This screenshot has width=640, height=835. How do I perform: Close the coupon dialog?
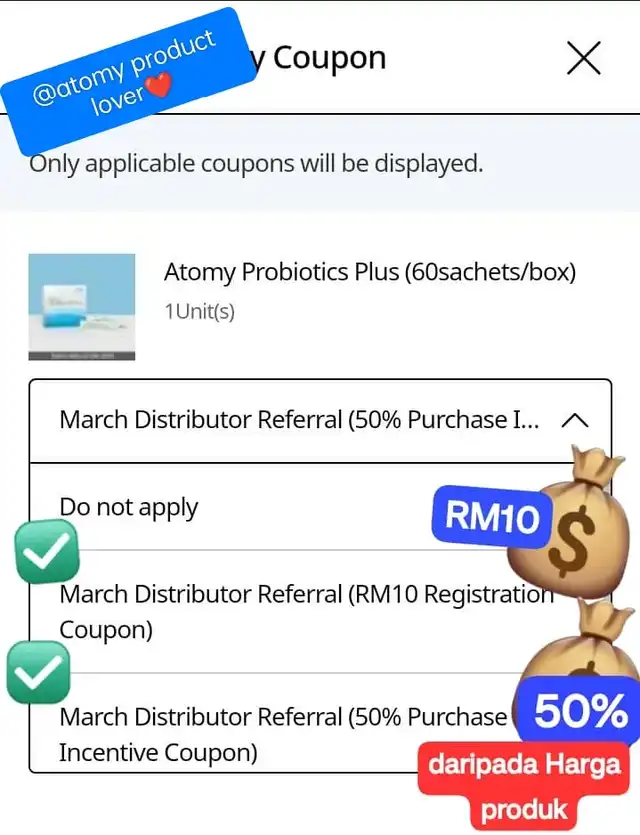tap(583, 59)
